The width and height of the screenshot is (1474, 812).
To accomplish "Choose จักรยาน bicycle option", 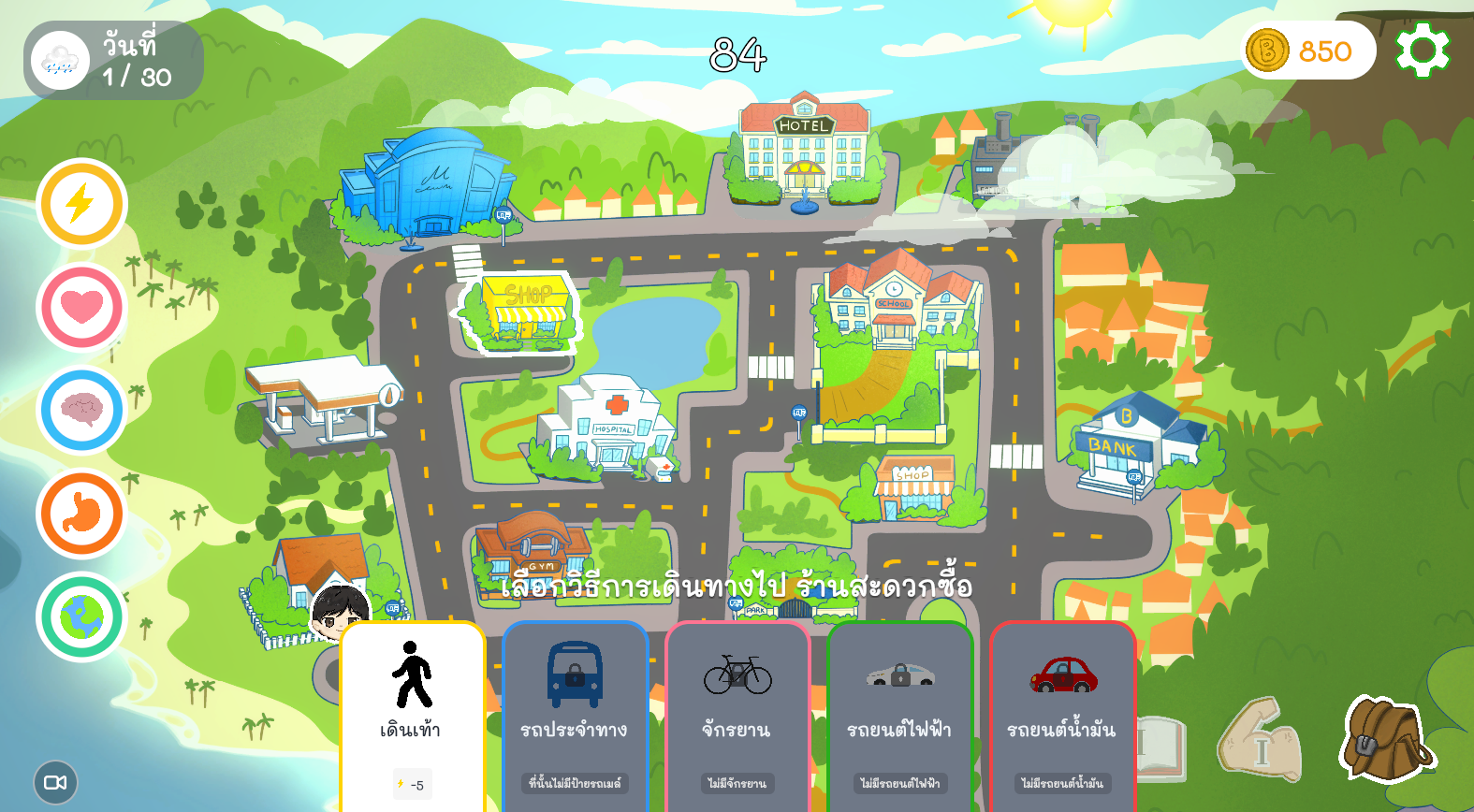I will 737,717.
